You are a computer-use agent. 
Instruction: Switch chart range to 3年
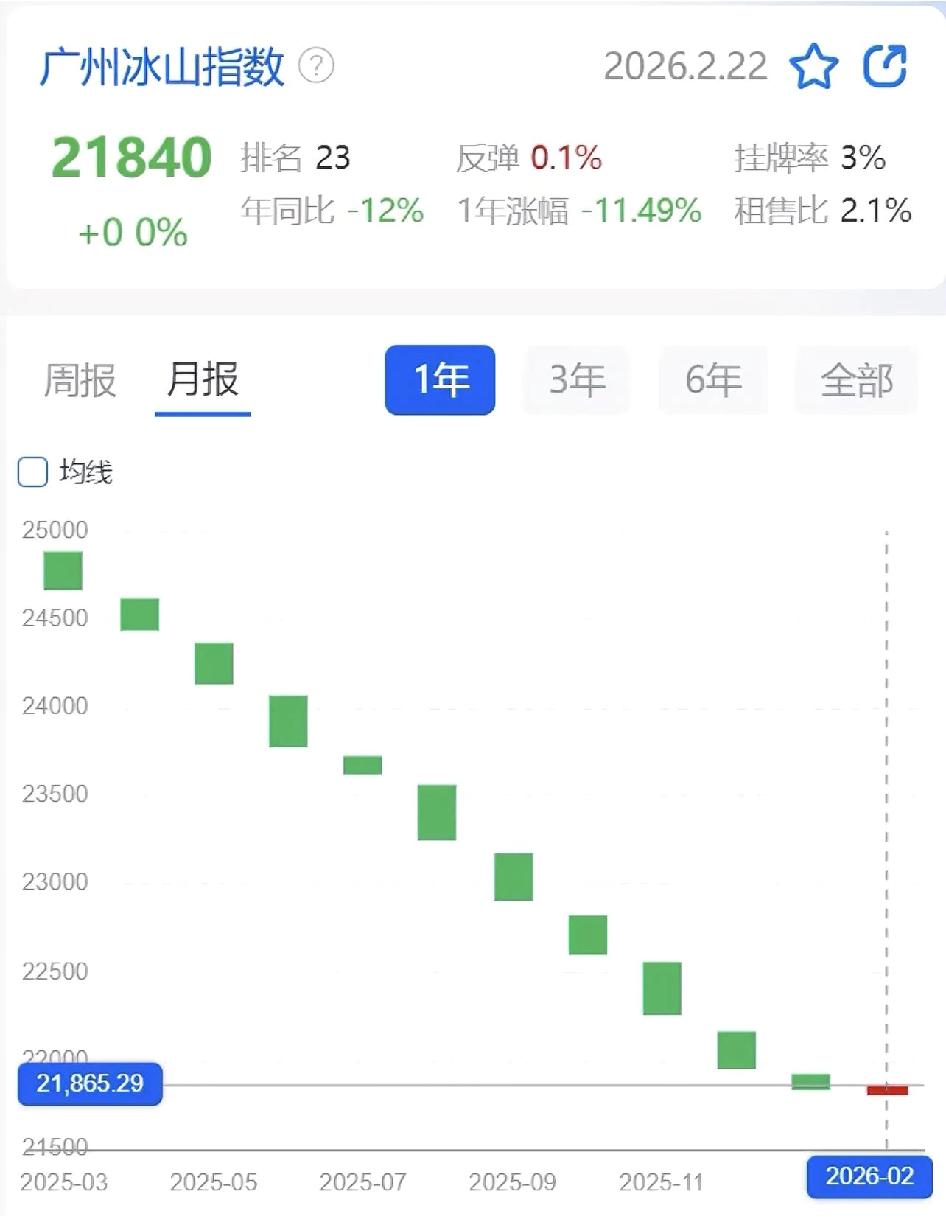click(576, 380)
